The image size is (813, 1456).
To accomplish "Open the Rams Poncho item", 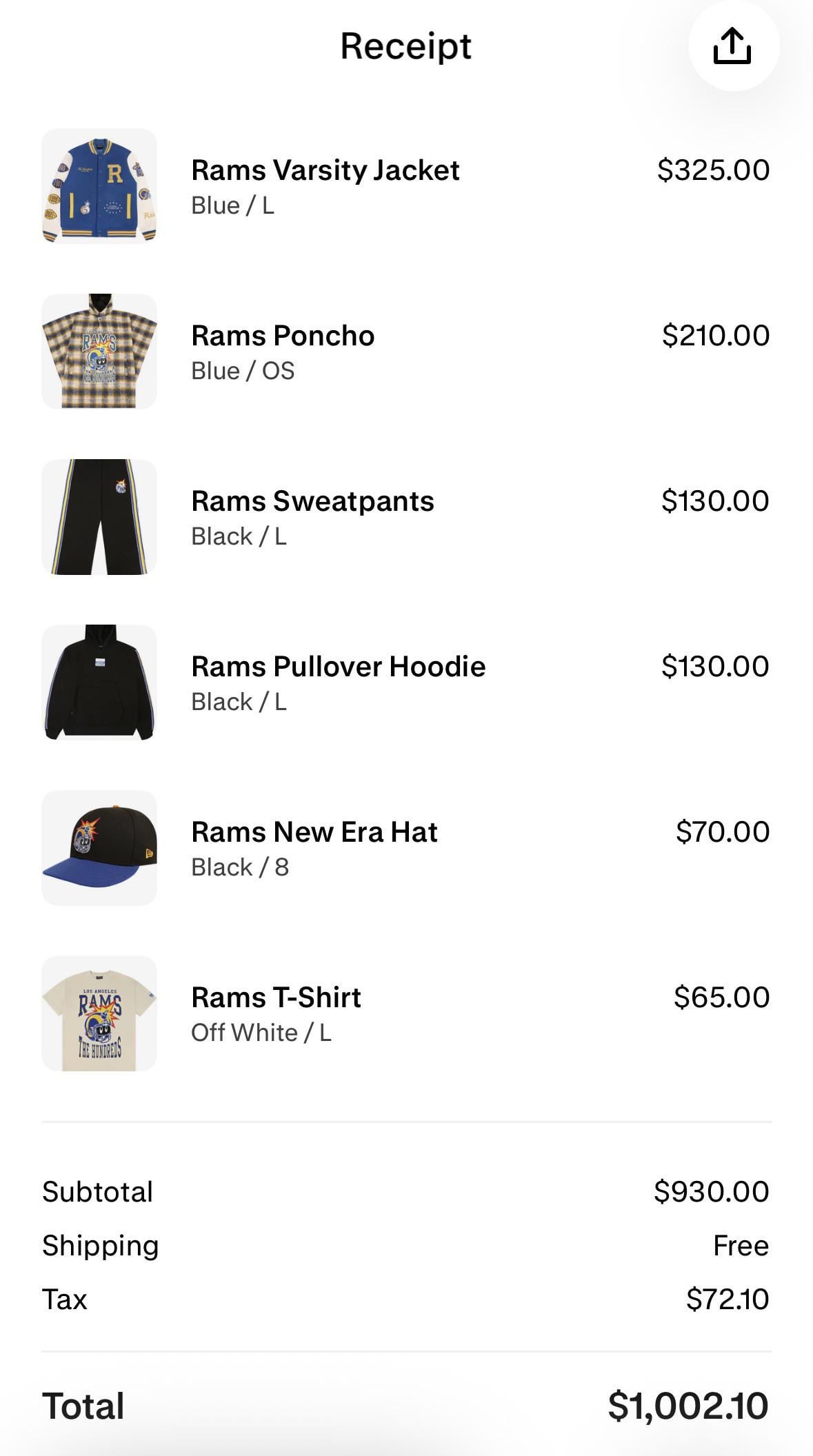I will [x=283, y=336].
